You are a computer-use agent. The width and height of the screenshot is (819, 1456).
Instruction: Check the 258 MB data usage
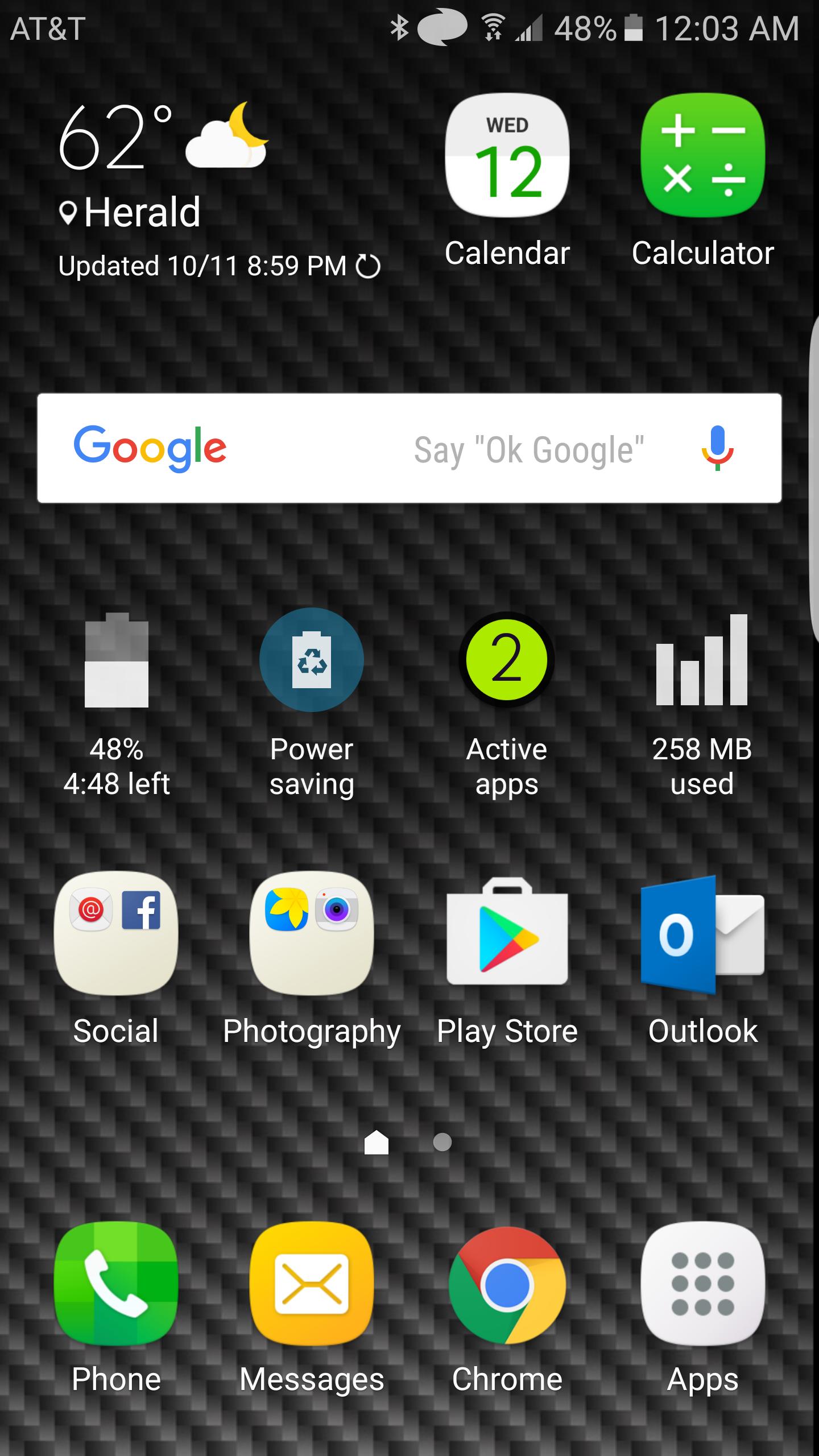pyautogui.click(x=702, y=661)
